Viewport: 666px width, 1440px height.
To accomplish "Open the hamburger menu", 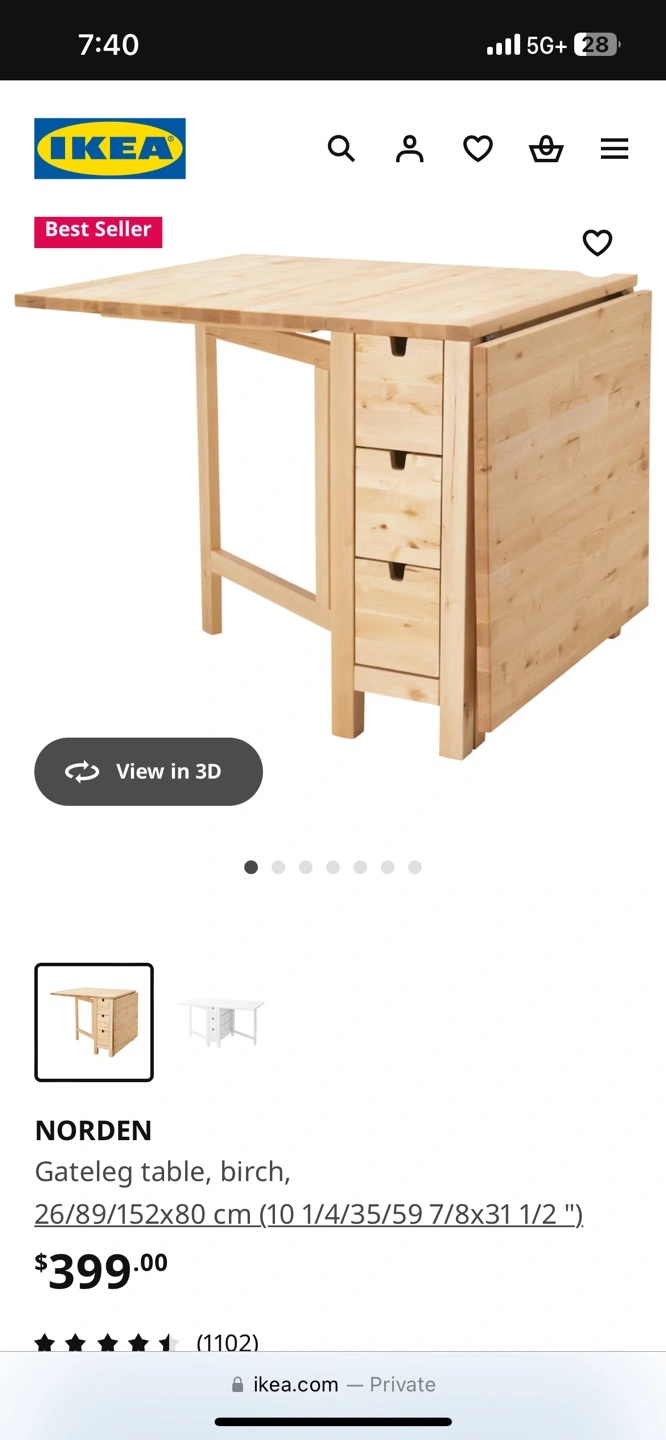I will point(614,149).
